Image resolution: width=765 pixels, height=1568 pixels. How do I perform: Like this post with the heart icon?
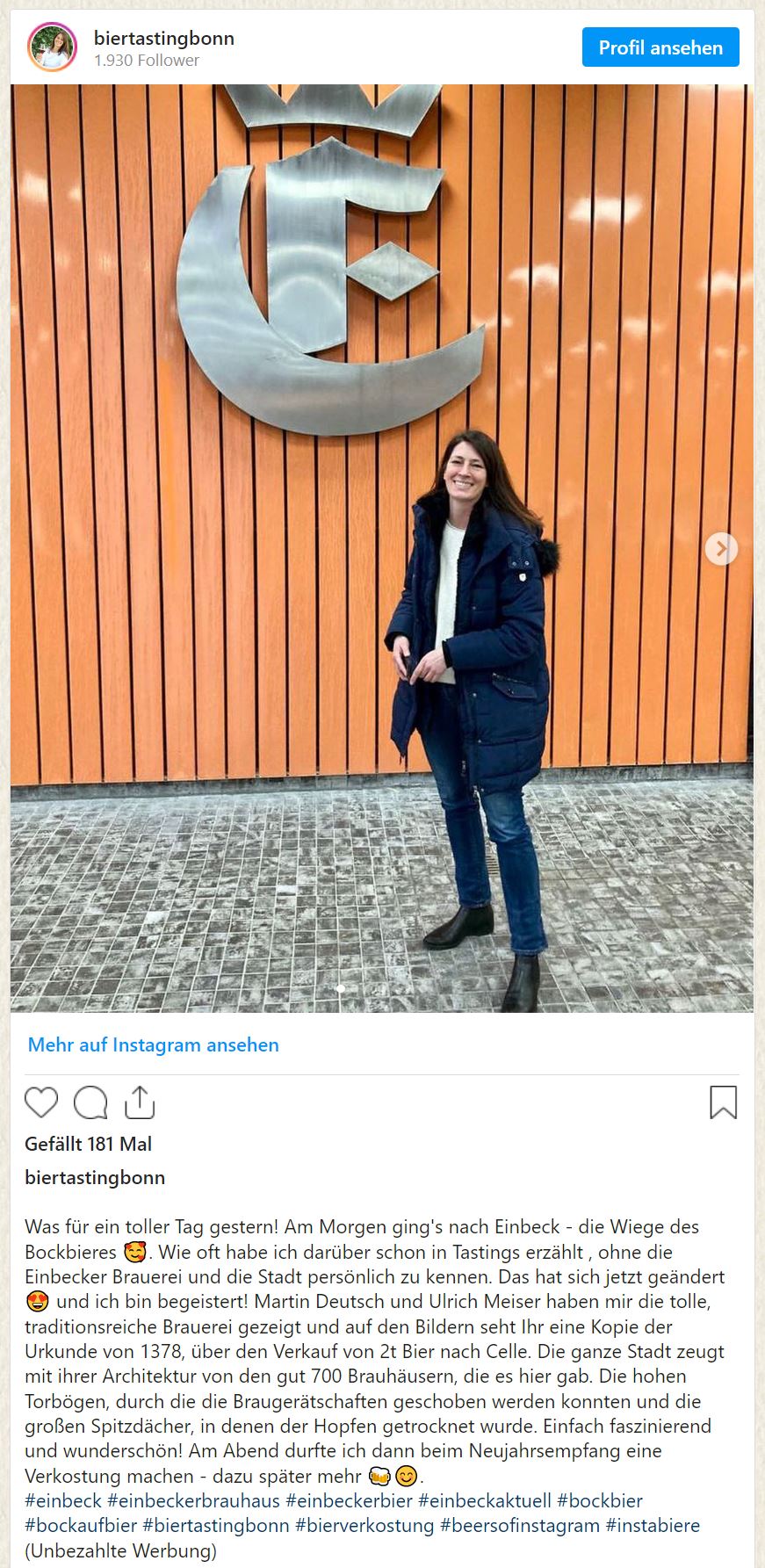[x=41, y=1102]
